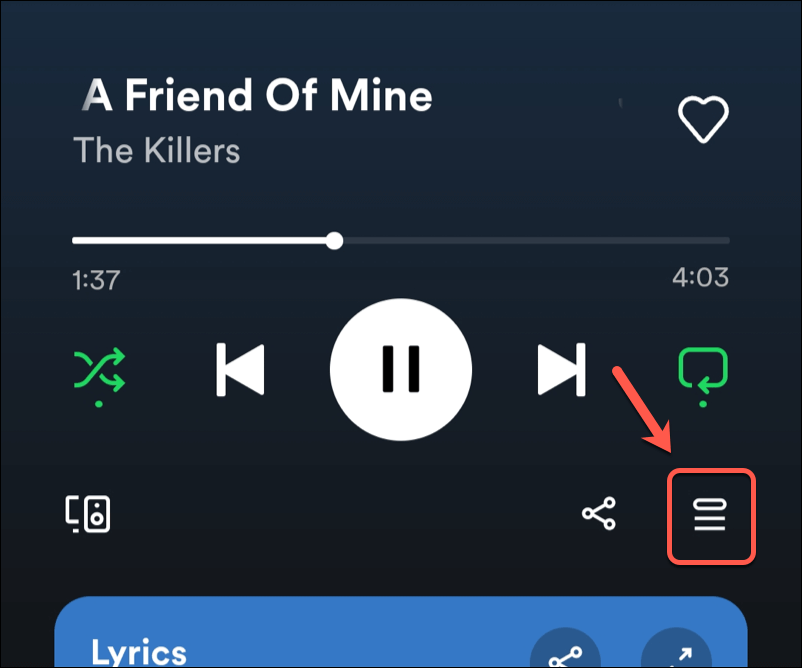Toggle repeat mode

tap(703, 371)
